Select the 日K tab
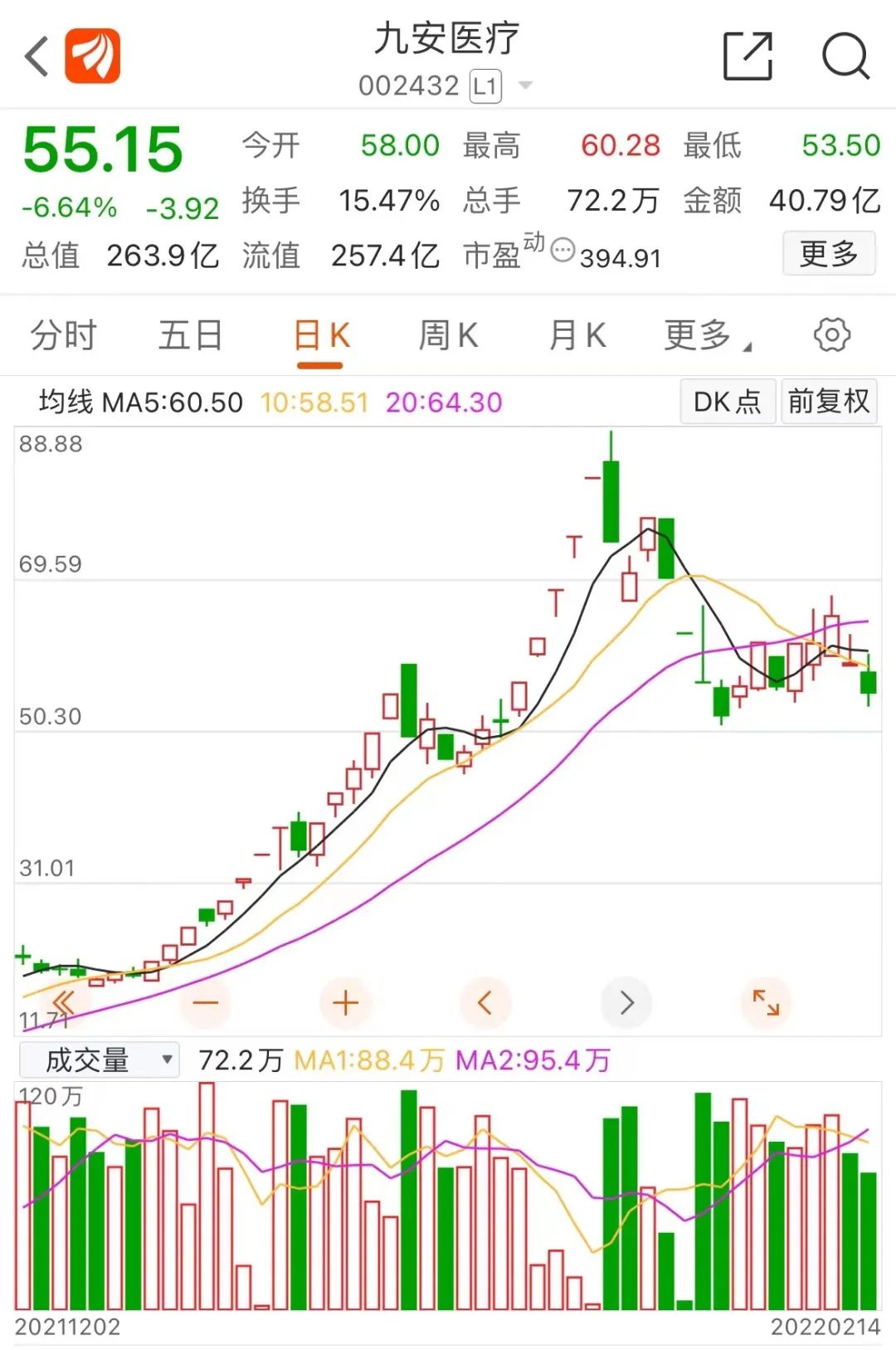This screenshot has height=1350, width=896. [x=321, y=337]
